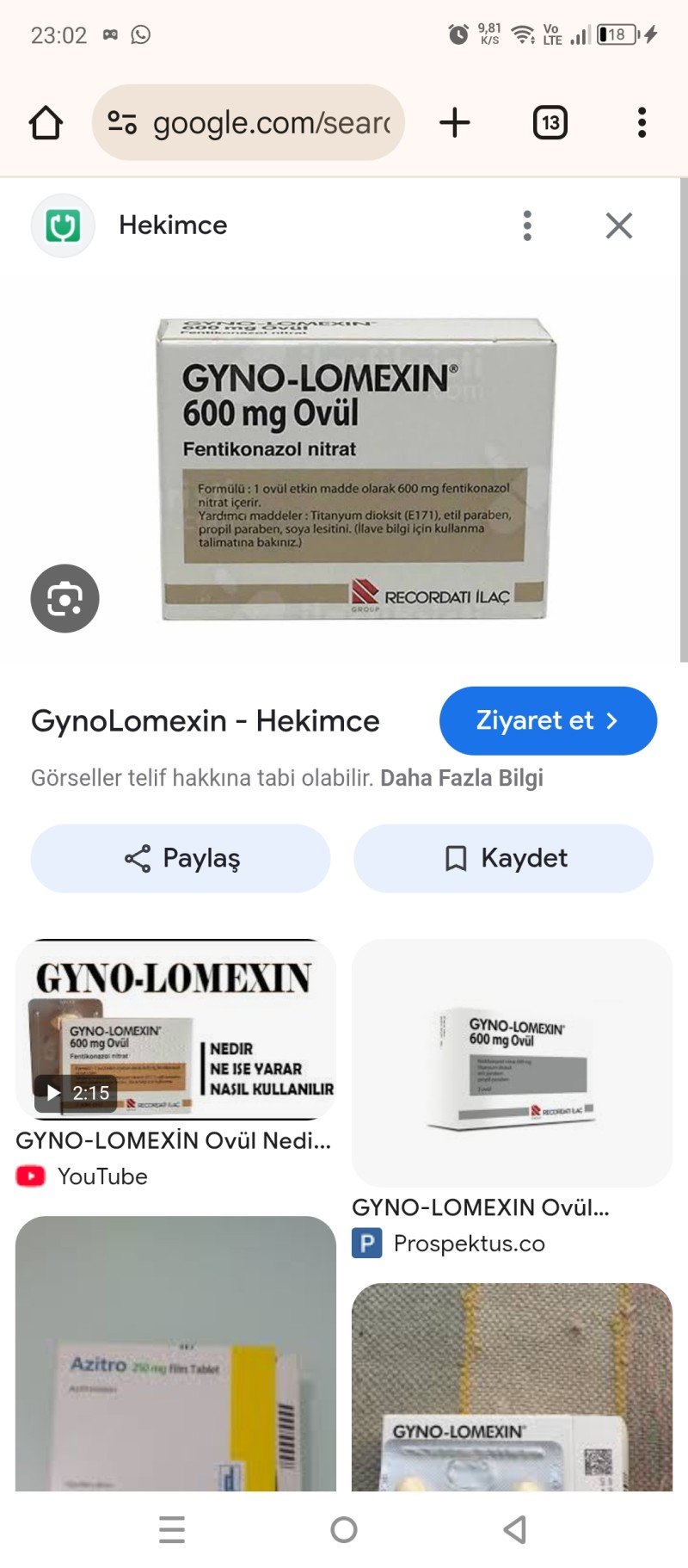Open the GYNO-LOMEXİN YouTube video result
Screen dimensions: 688x1568
click(x=175, y=1030)
